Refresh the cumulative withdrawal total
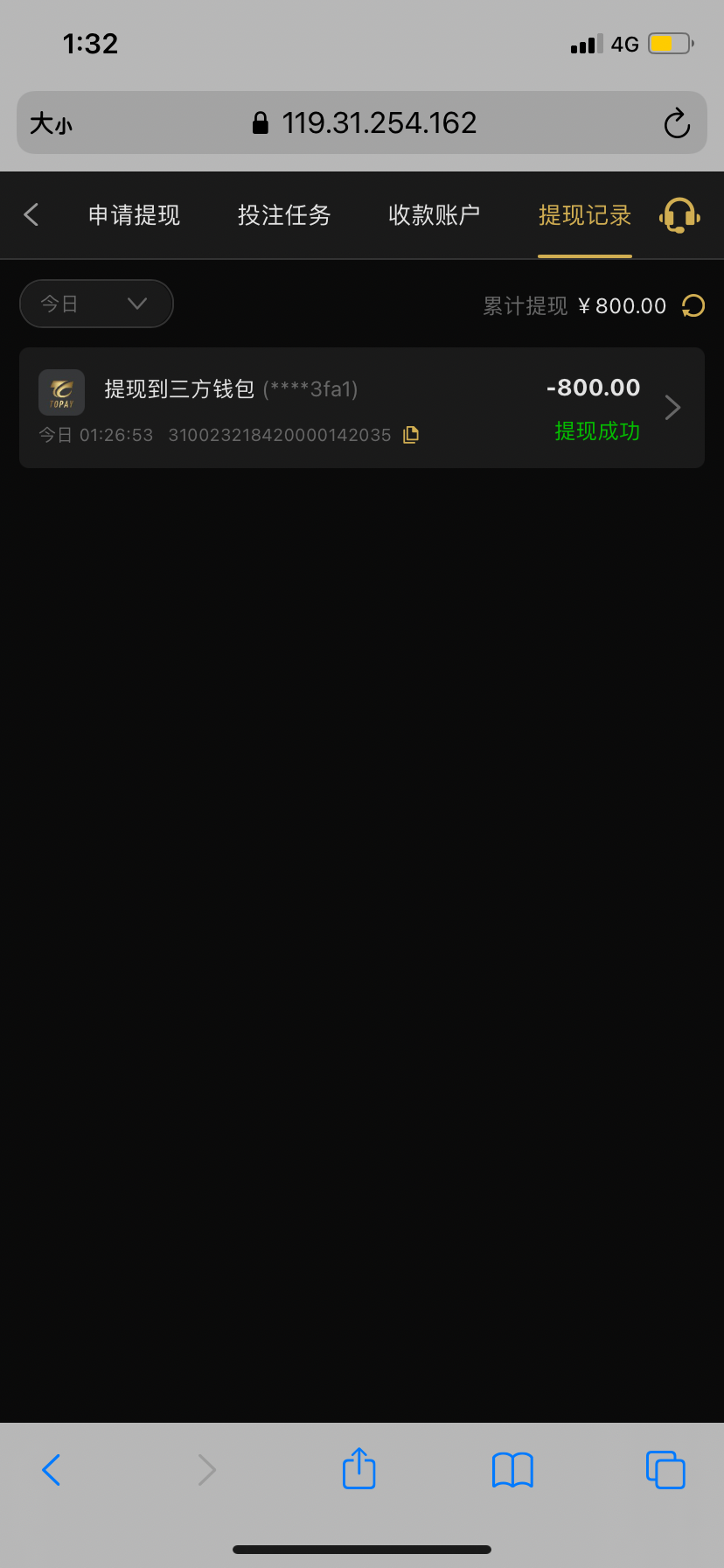This screenshot has width=724, height=1568. click(x=693, y=305)
